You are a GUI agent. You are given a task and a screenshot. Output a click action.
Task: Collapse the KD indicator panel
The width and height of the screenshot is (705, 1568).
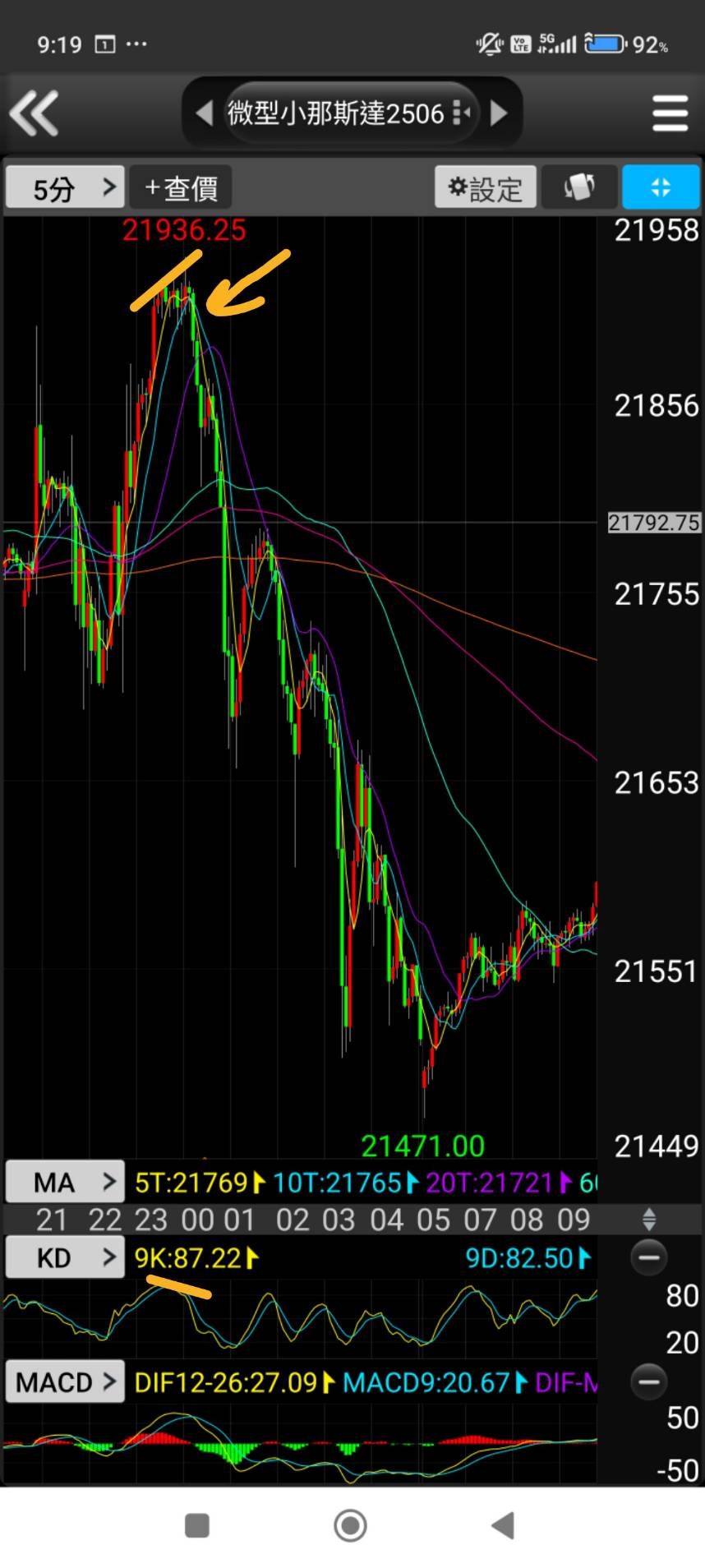pos(648,1257)
